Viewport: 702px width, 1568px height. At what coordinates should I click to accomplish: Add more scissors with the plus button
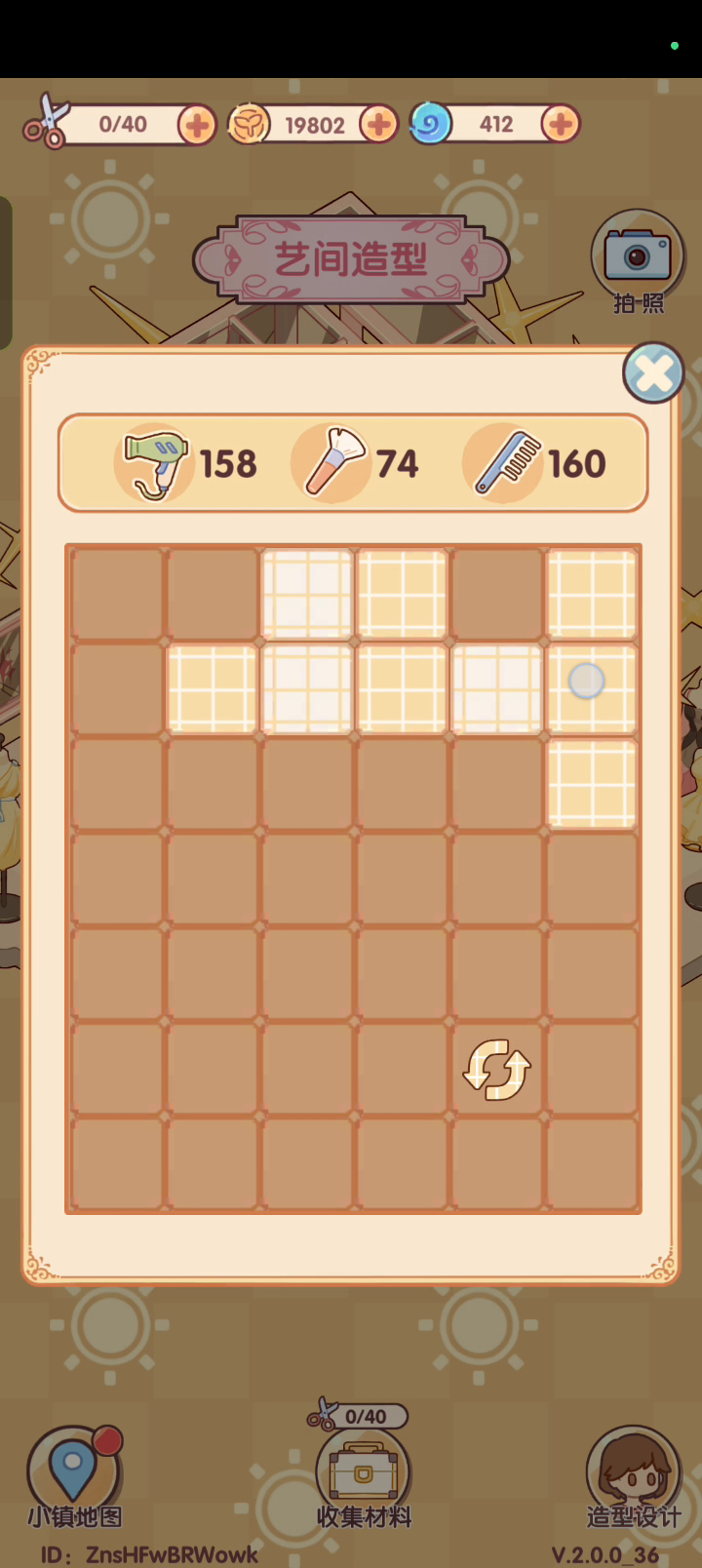click(x=197, y=125)
